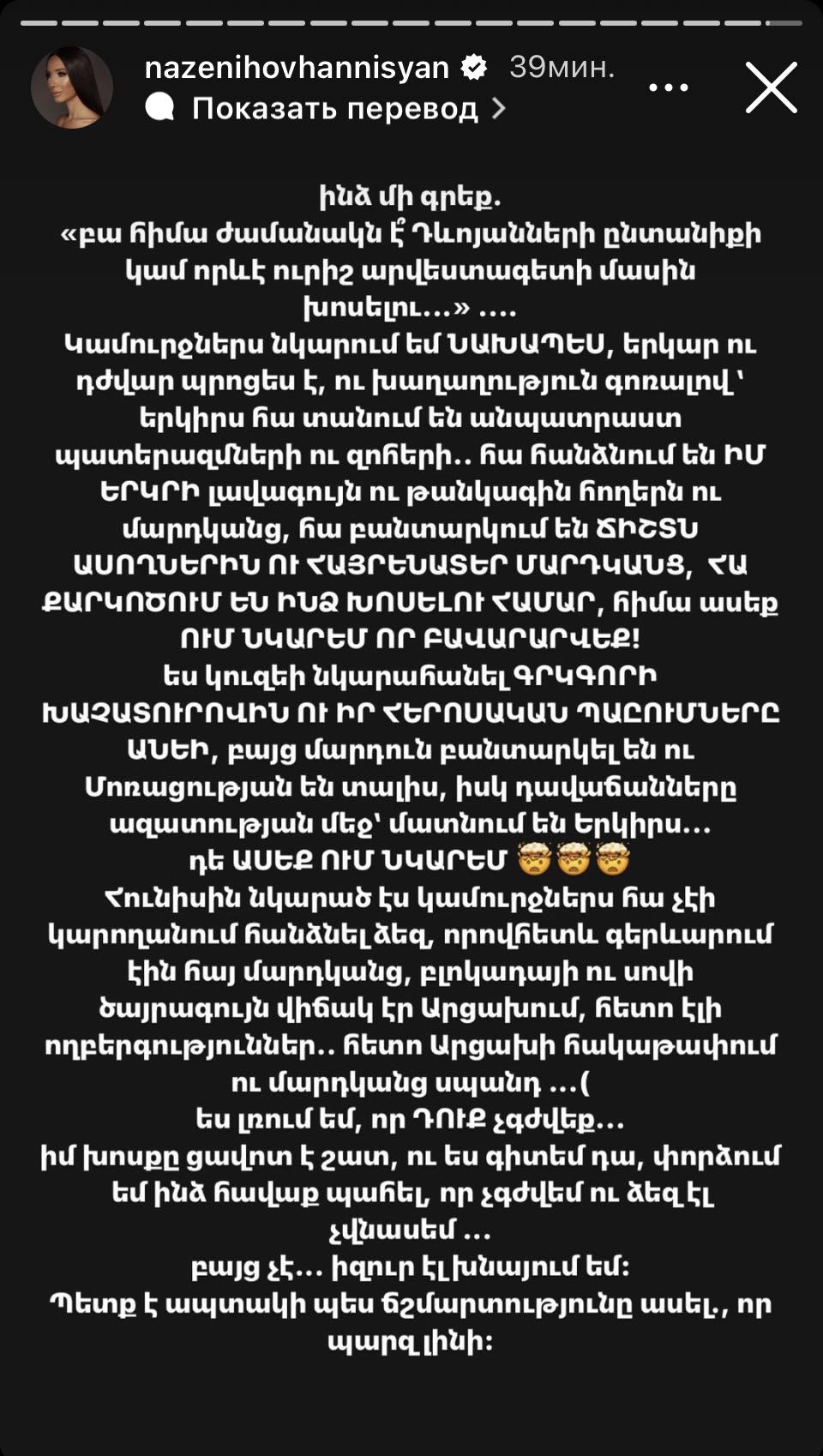Image resolution: width=823 pixels, height=1456 pixels.
Task: Open the three-dot story options menu
Action: tap(668, 87)
